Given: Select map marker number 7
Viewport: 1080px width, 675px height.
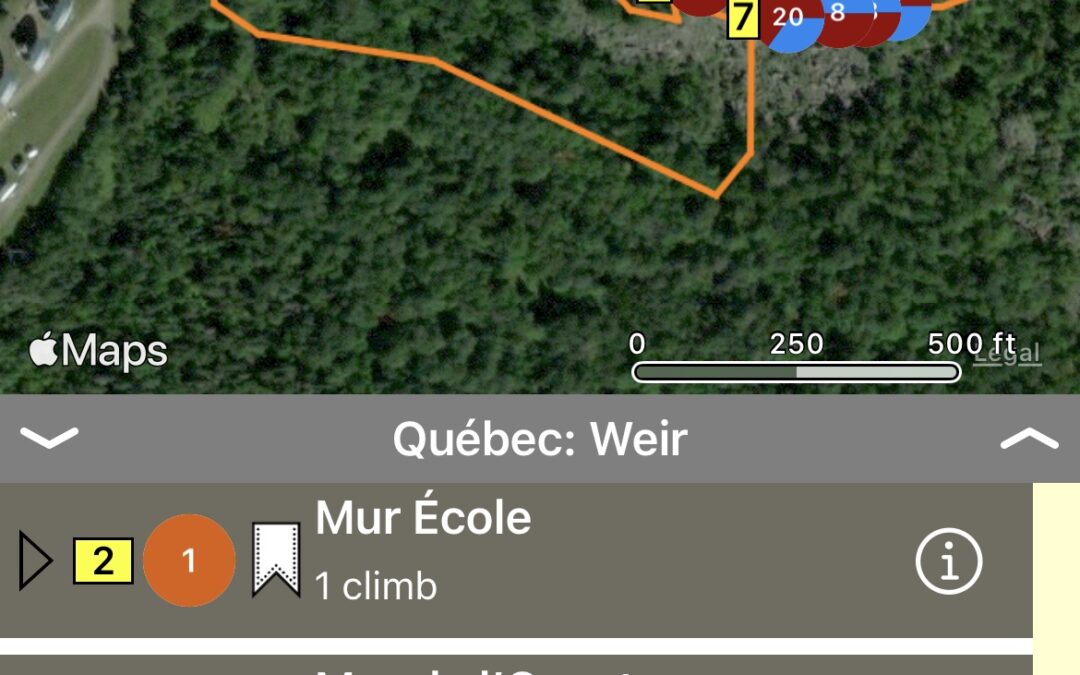Looking at the screenshot, I should [742, 18].
